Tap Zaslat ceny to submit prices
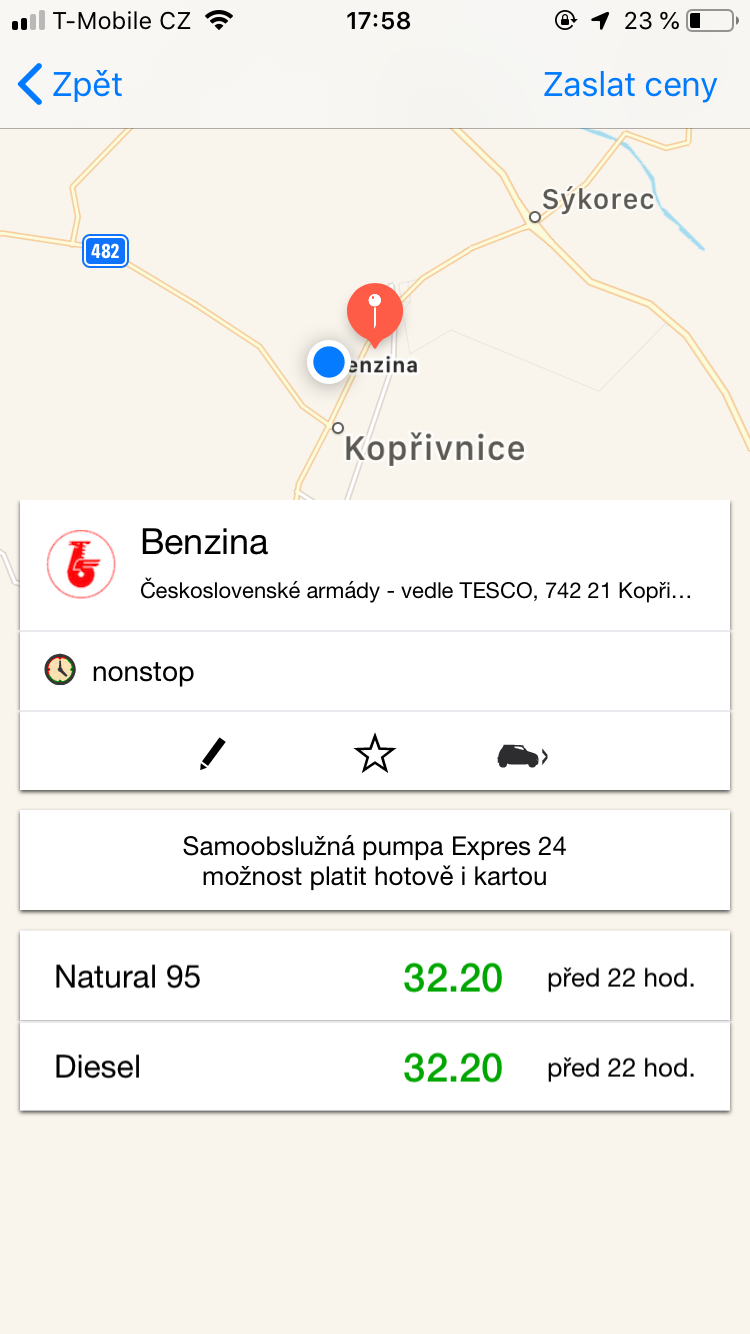The width and height of the screenshot is (750, 1334). pos(629,85)
